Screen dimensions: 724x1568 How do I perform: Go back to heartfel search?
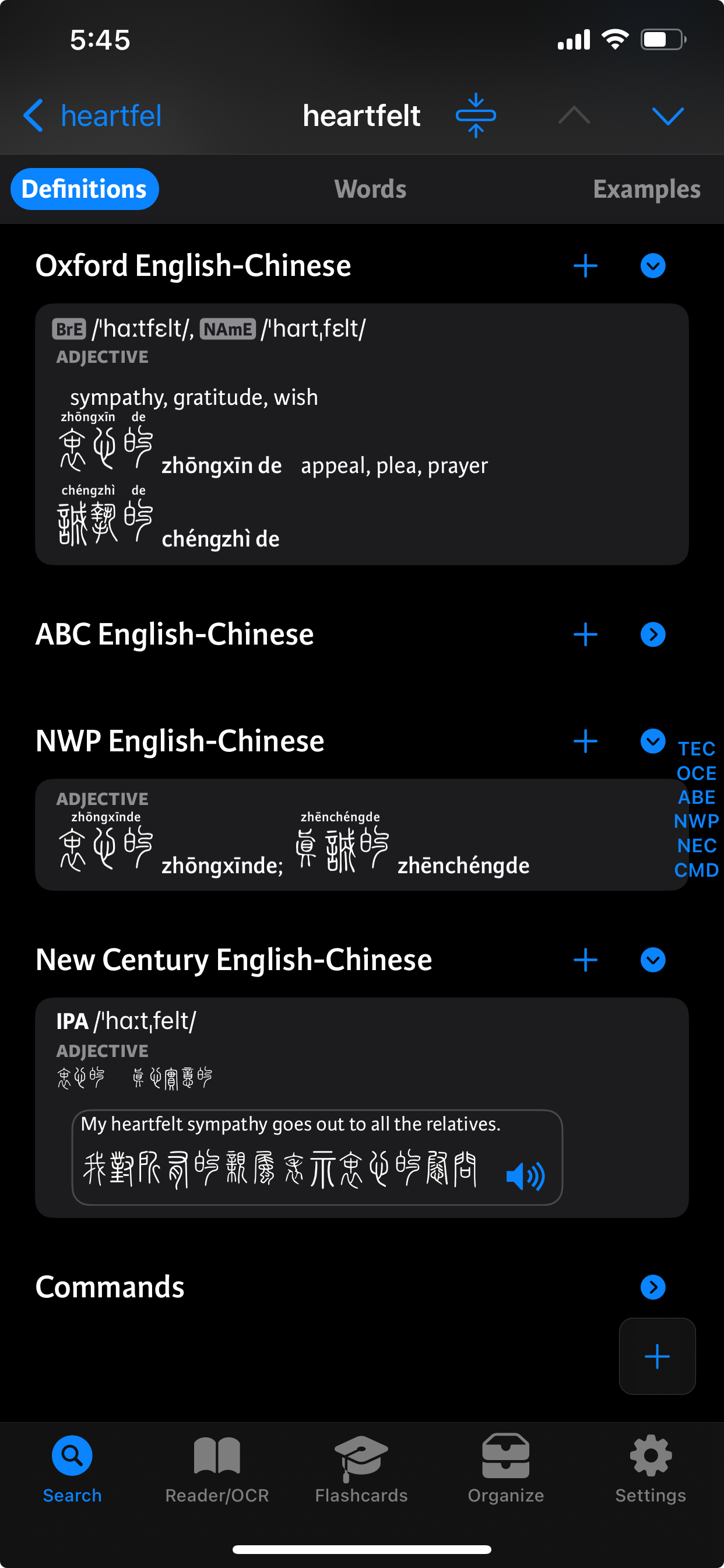point(93,116)
